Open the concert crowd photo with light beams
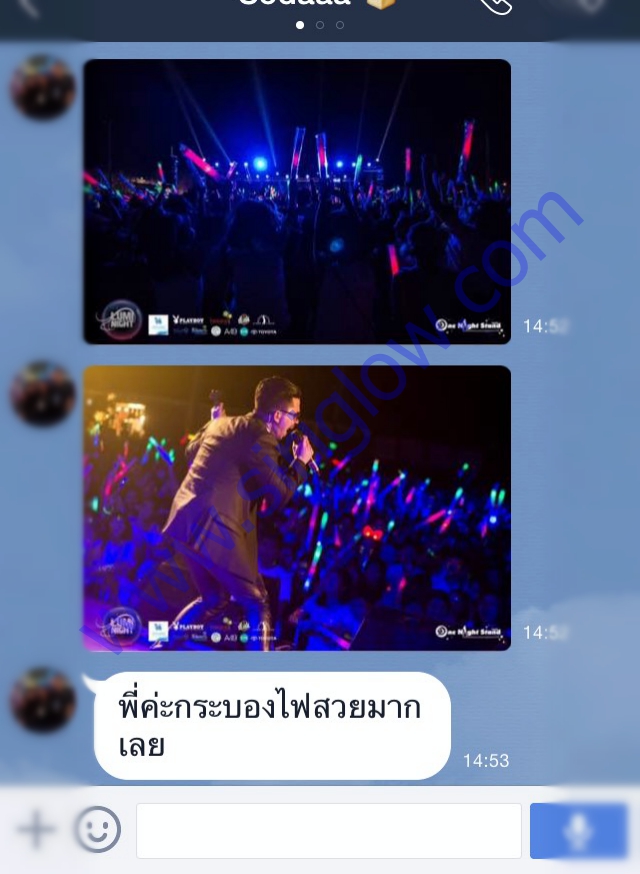This screenshot has height=874, width=640. [296, 201]
